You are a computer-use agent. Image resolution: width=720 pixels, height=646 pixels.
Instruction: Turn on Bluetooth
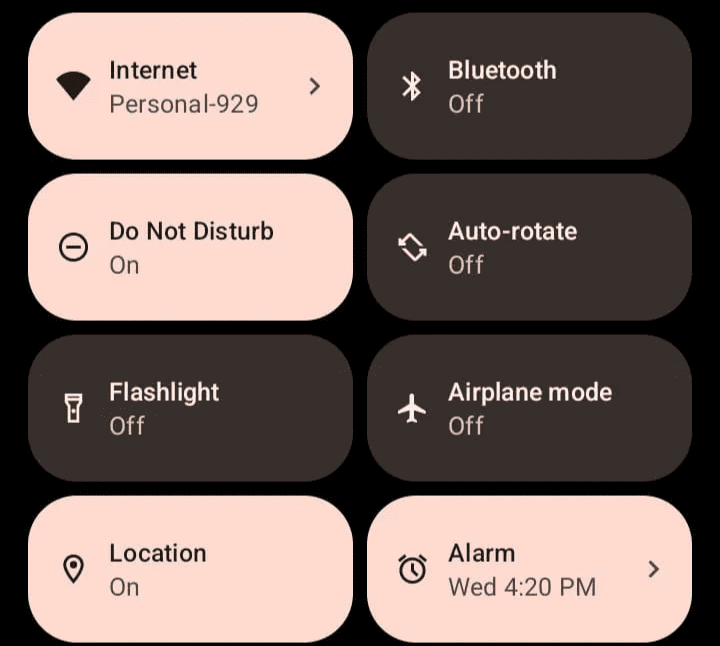tap(529, 87)
